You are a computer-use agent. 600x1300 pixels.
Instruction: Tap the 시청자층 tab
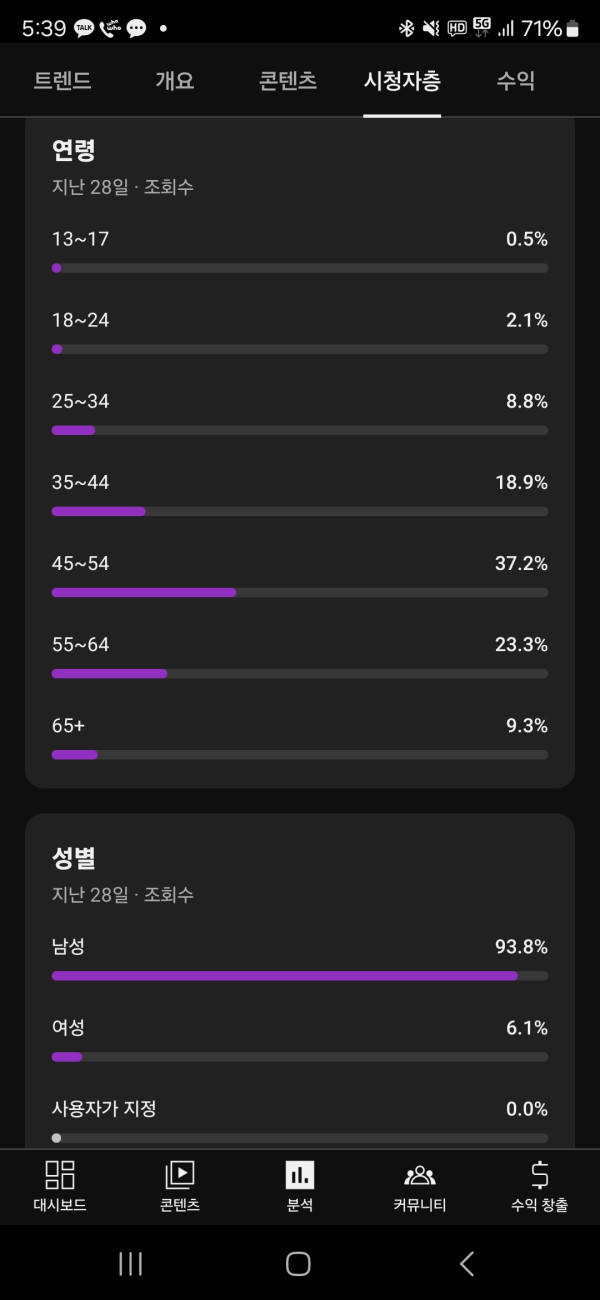[402, 82]
